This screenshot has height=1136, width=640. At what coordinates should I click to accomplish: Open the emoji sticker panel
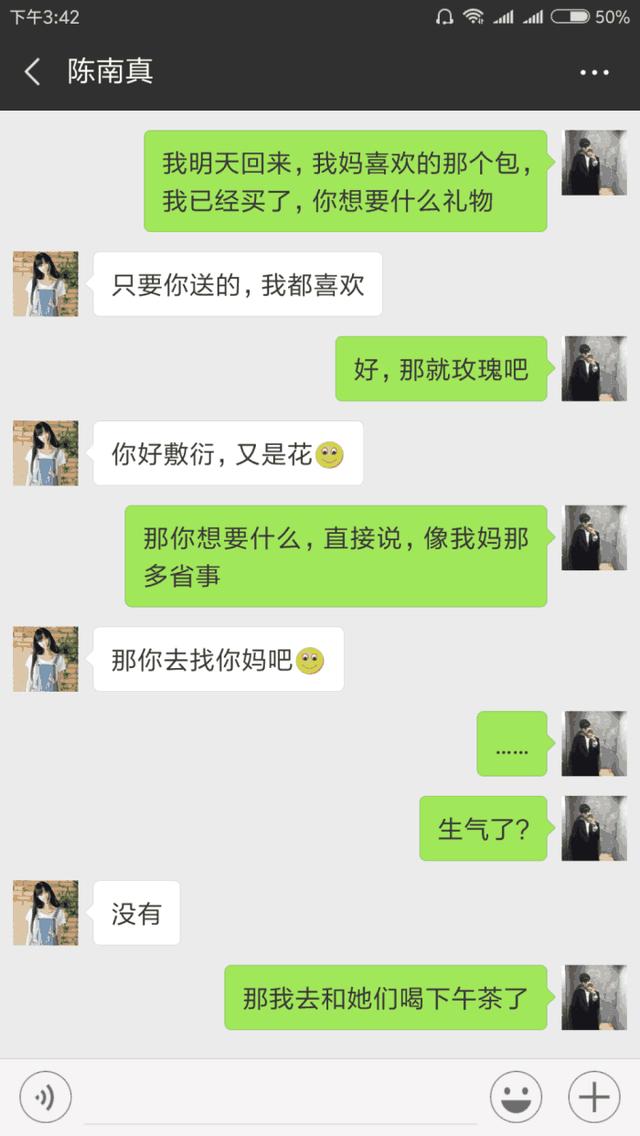(x=516, y=1098)
